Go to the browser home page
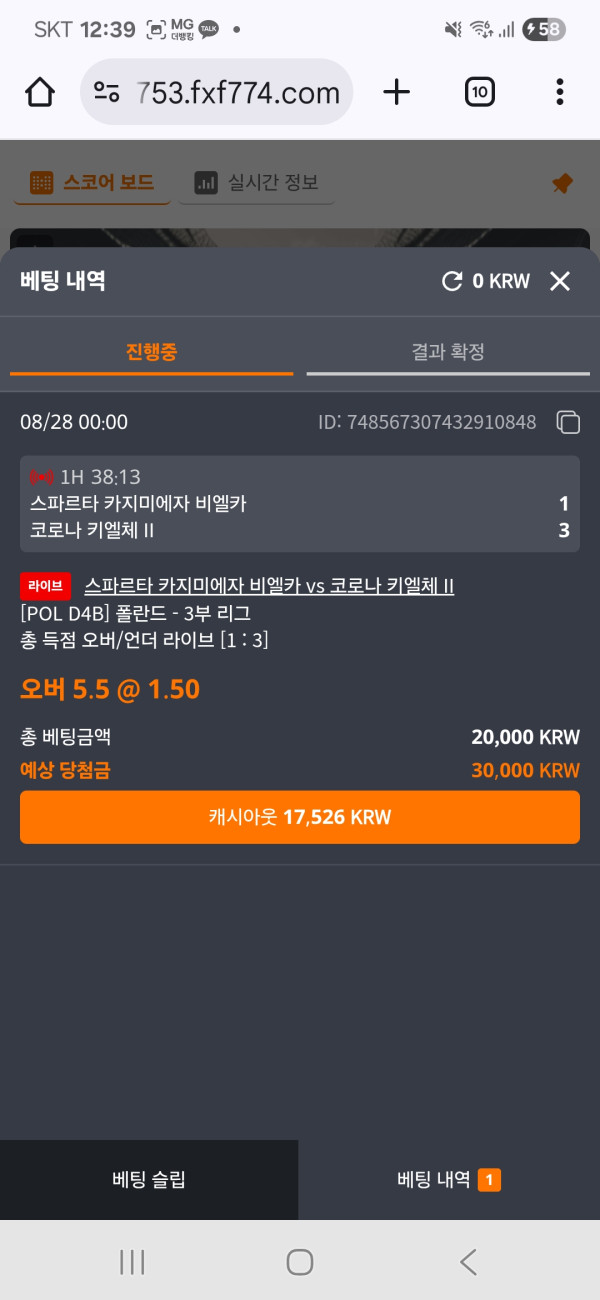 tap(40, 93)
